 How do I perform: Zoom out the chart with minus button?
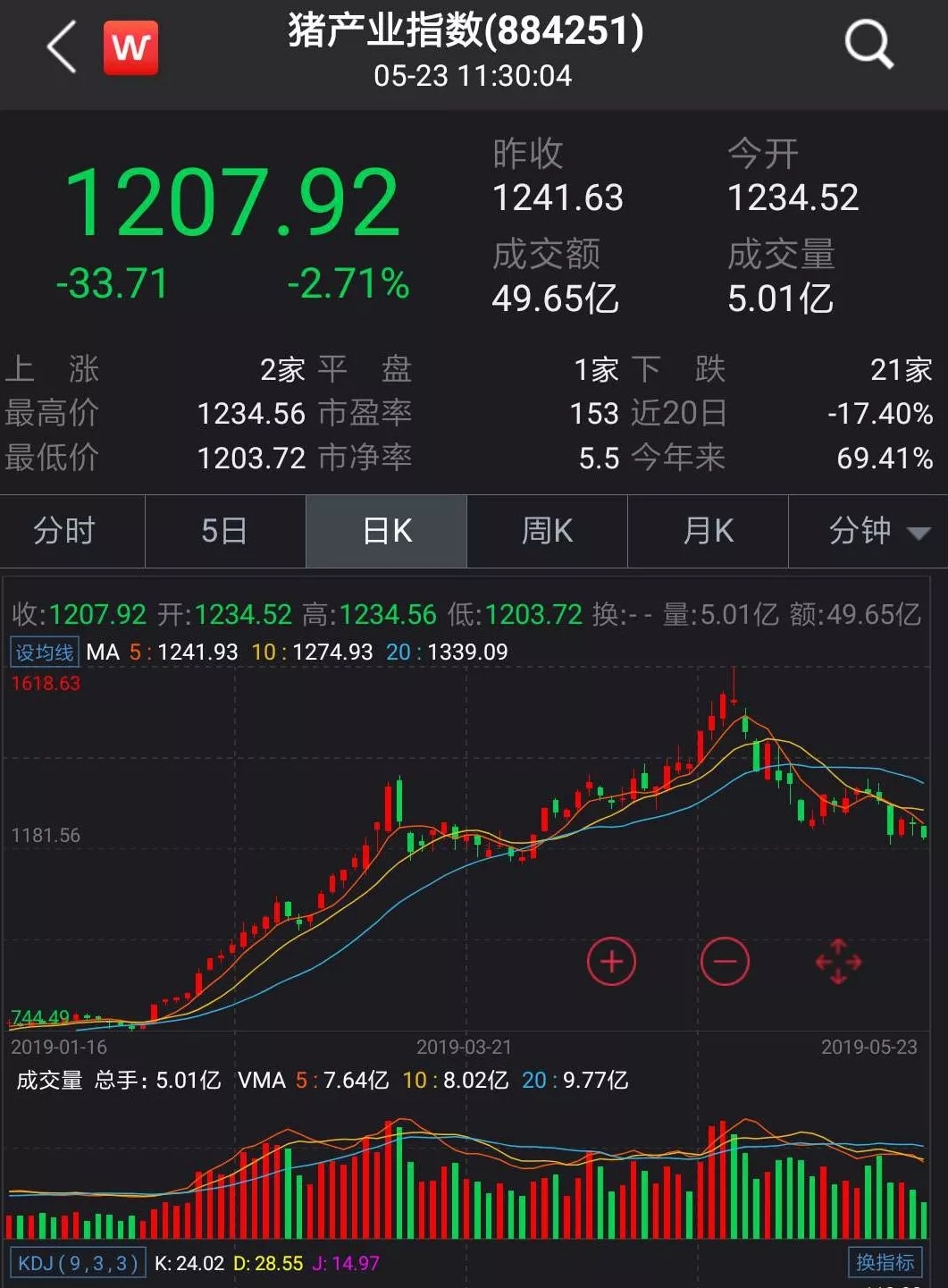point(725,962)
